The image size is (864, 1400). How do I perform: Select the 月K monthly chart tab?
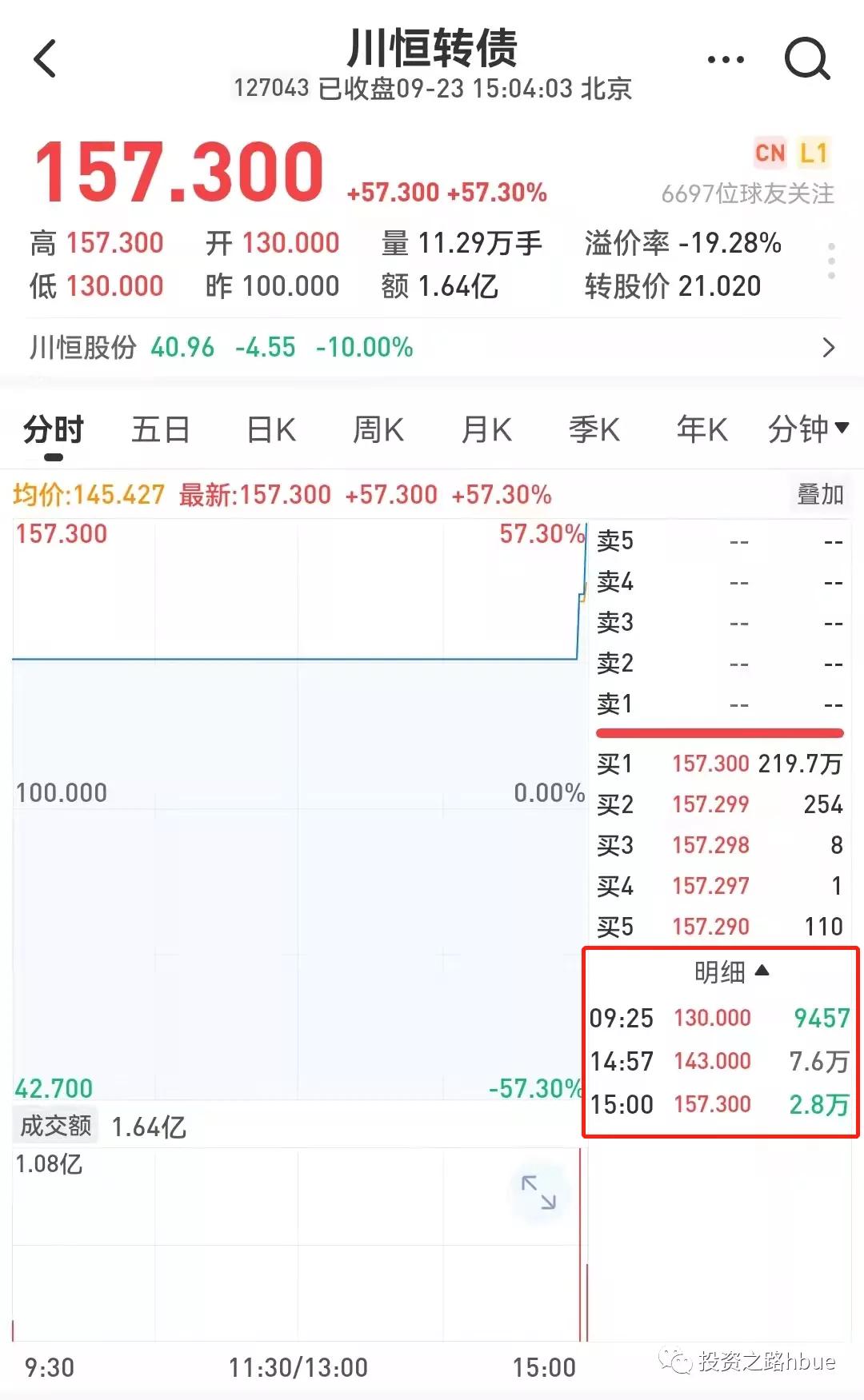(486, 429)
